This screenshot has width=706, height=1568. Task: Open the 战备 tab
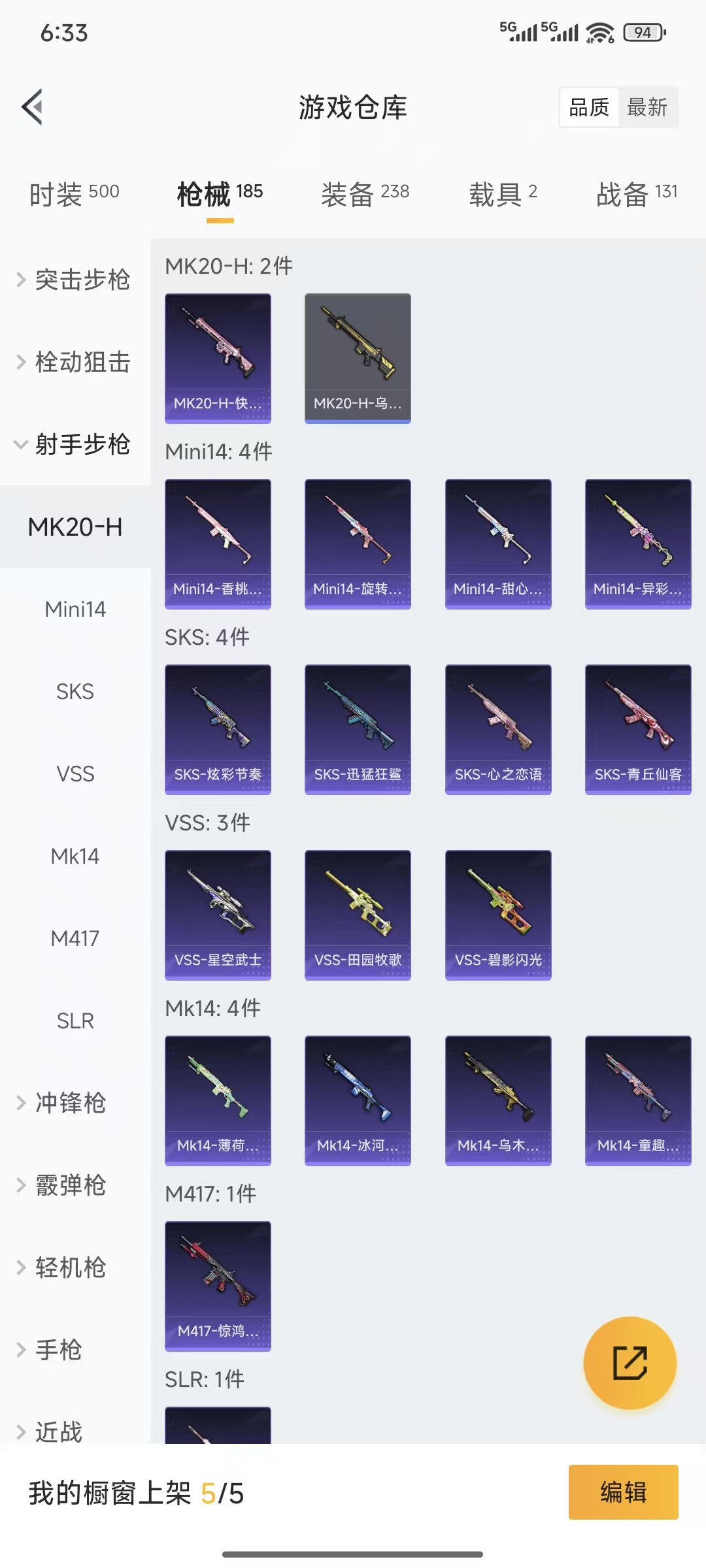coord(636,193)
